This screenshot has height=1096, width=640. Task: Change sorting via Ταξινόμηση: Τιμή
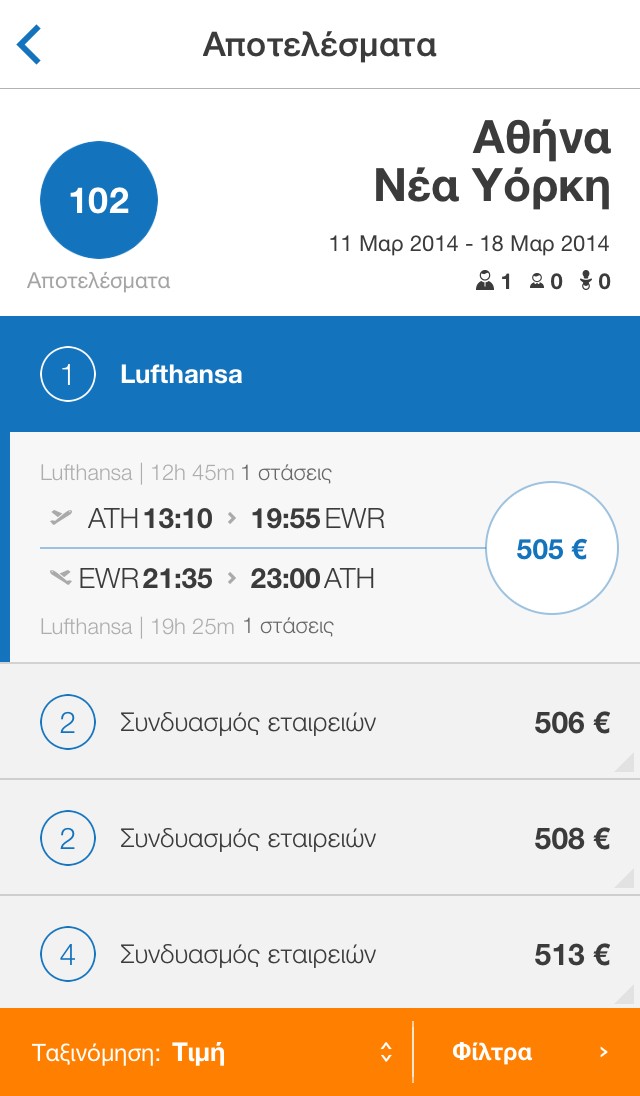click(x=206, y=1052)
